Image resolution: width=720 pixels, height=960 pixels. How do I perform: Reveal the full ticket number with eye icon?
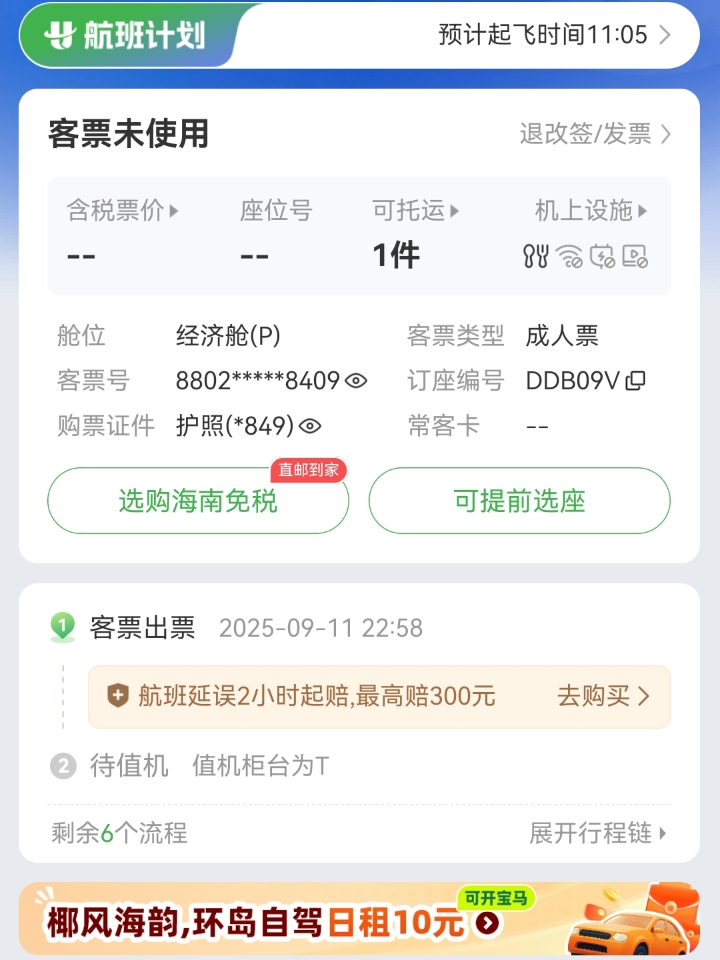(x=355, y=381)
